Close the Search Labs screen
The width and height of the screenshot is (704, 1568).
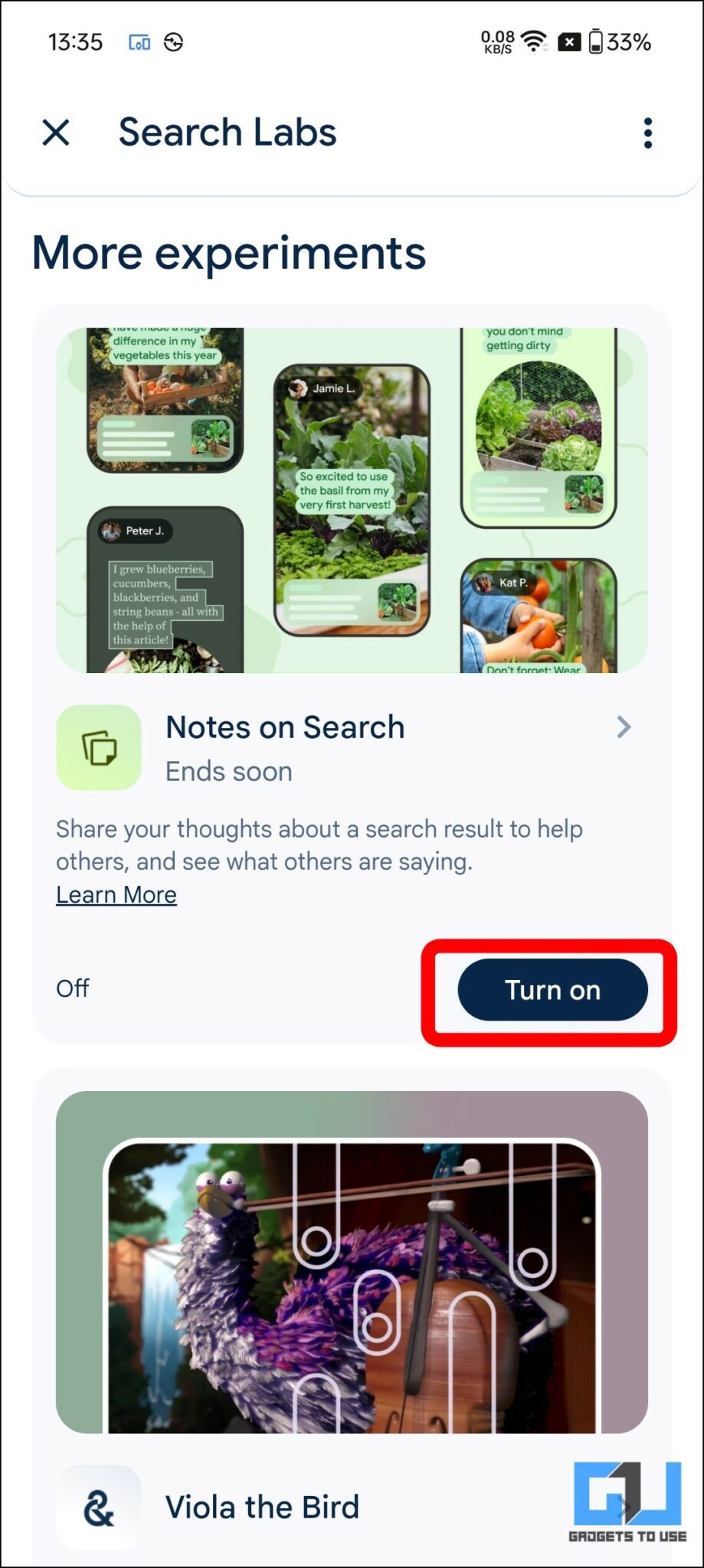pos(56,132)
